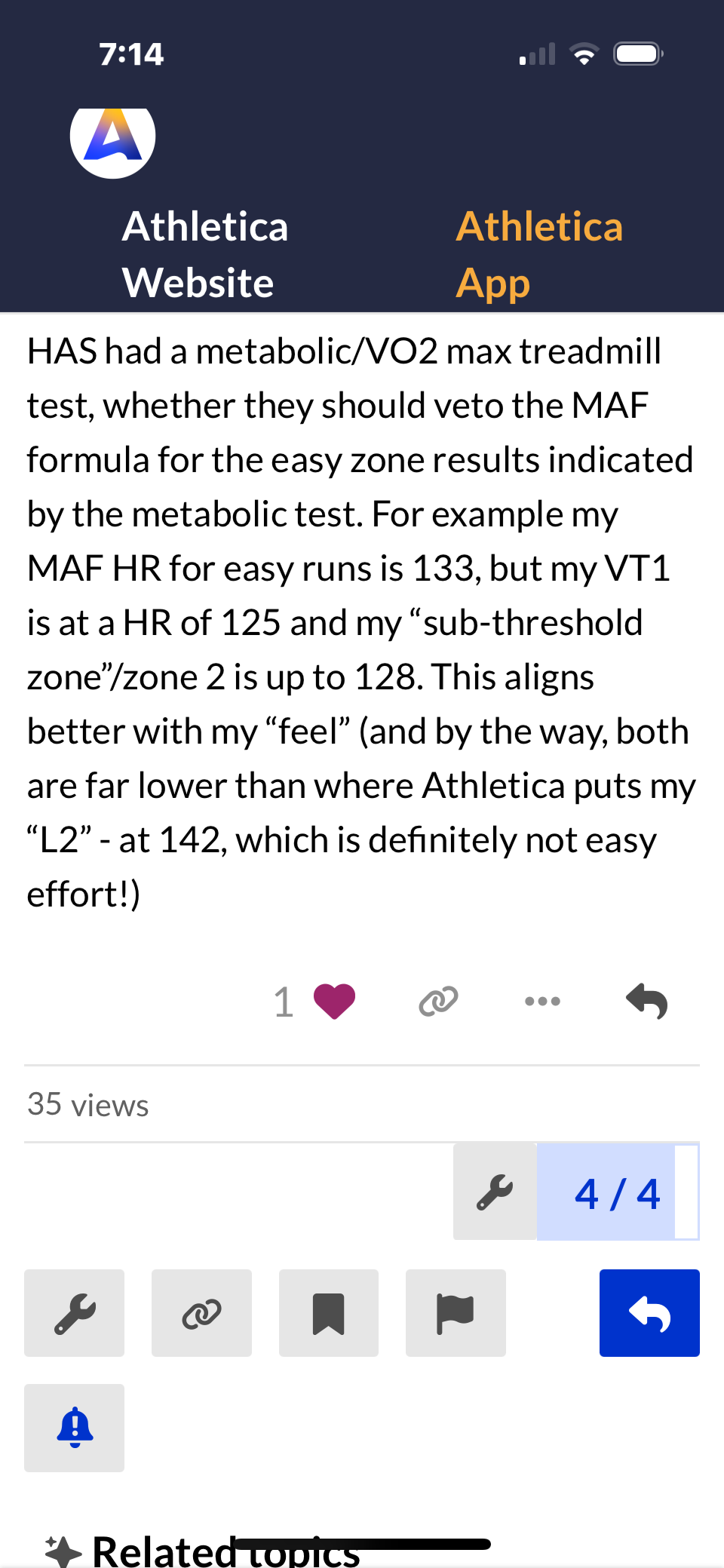The image size is (724, 1568).
Task: Copy the post link via chain icon
Action: tap(438, 1002)
